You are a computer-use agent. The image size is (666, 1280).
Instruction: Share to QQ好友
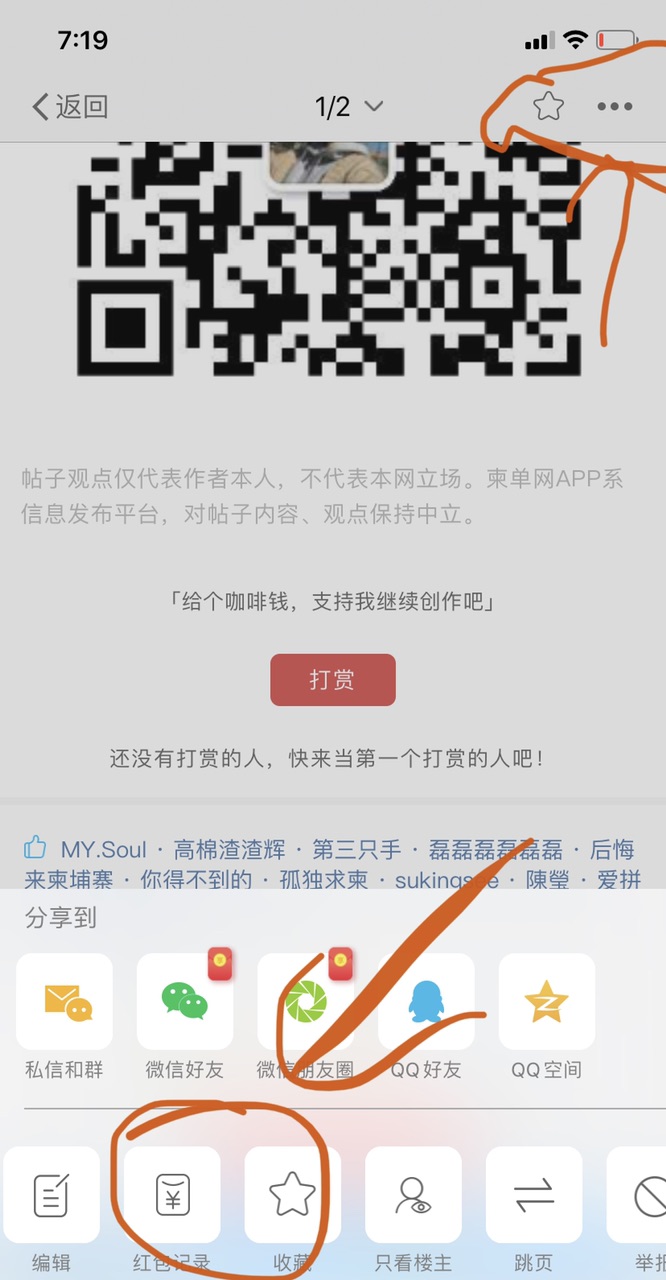coord(426,1002)
